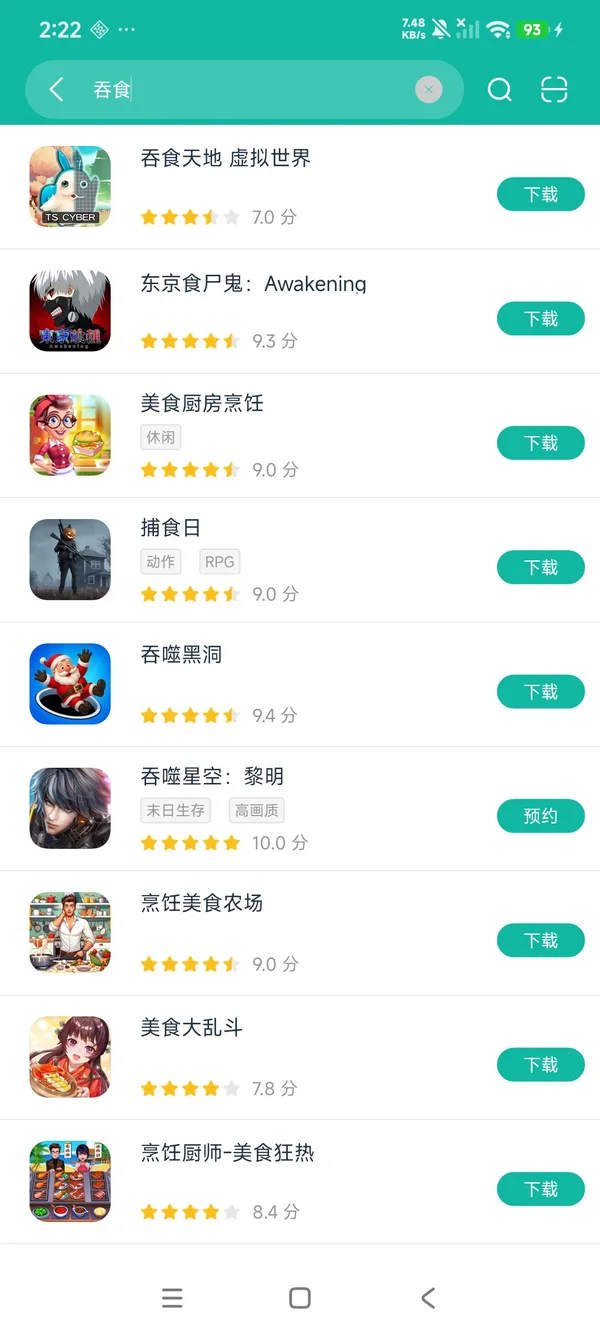Download 烹饪厨师-美食狂热
This screenshot has height=1333, width=600.
point(540,1189)
